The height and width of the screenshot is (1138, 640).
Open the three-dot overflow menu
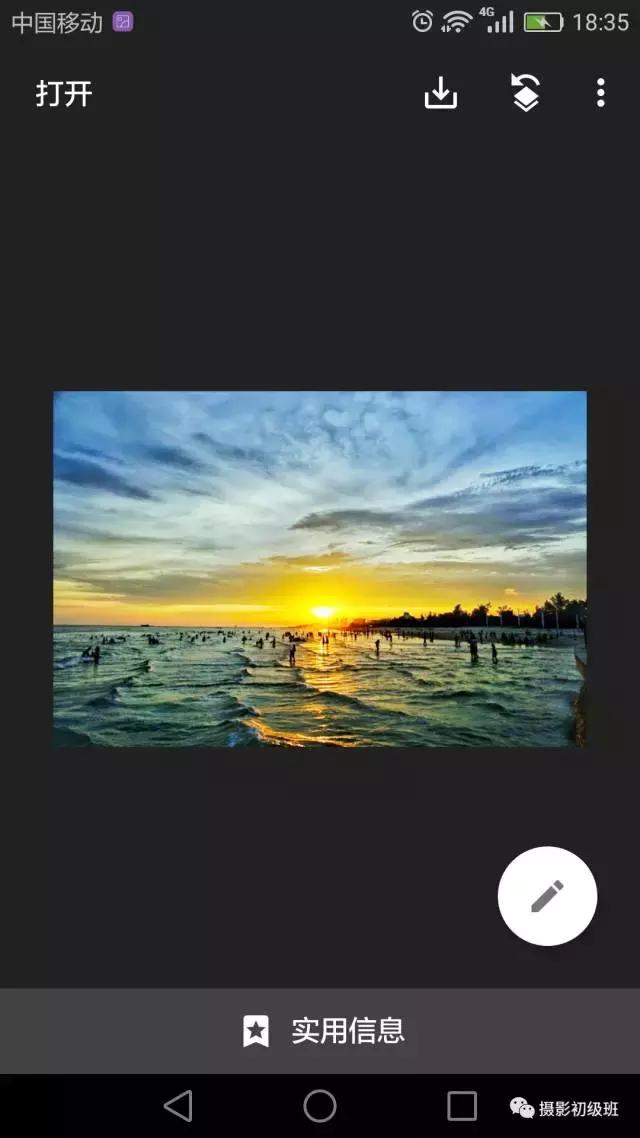coord(600,93)
